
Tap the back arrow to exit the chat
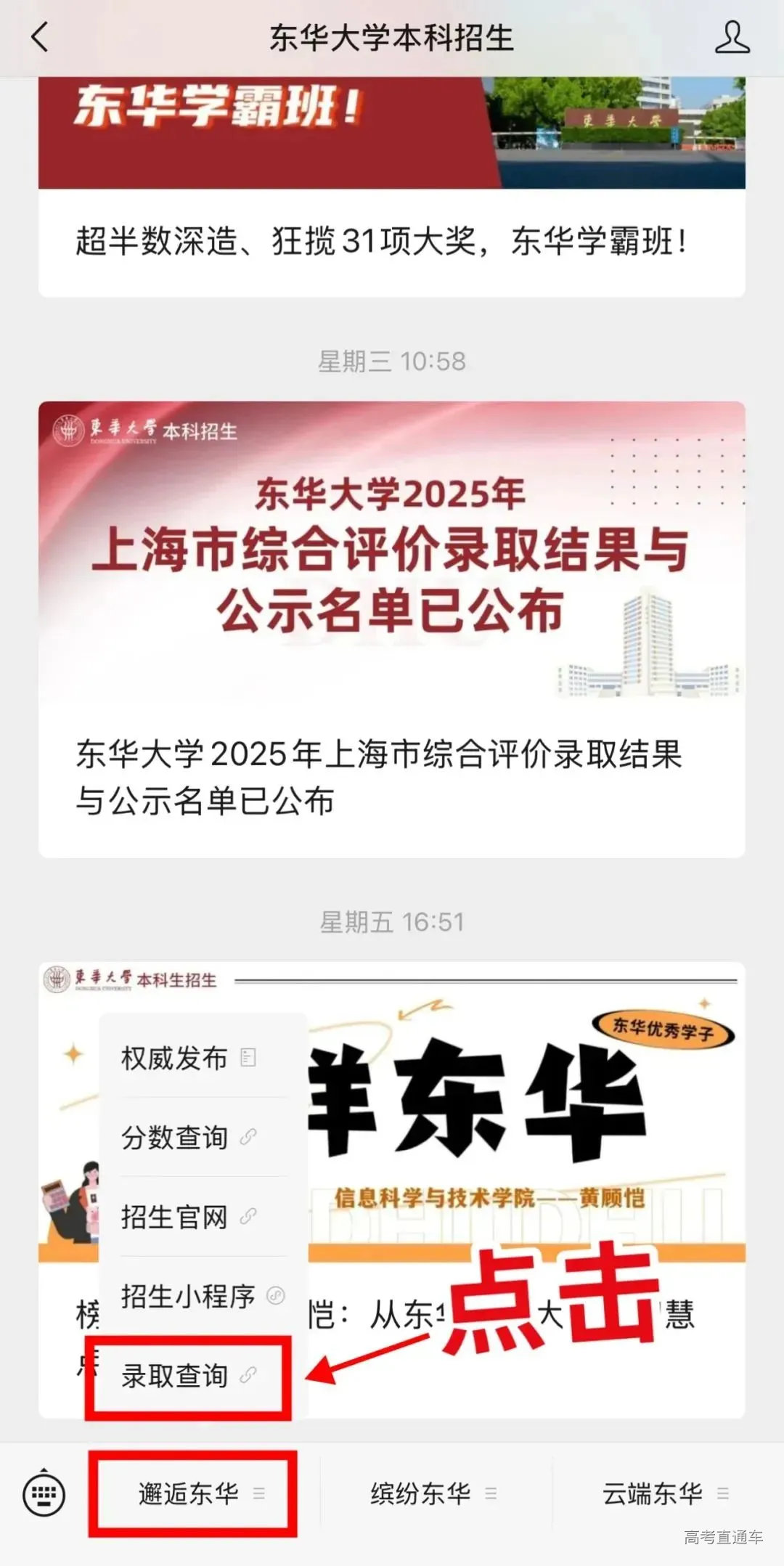[x=40, y=38]
